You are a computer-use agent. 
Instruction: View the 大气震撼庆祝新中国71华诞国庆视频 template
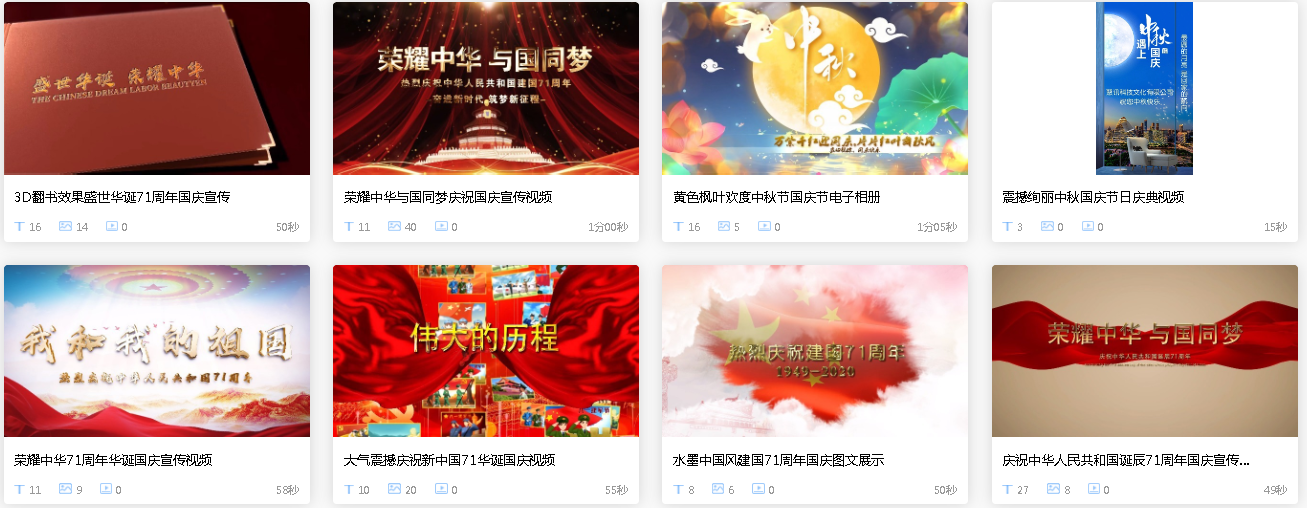click(486, 352)
